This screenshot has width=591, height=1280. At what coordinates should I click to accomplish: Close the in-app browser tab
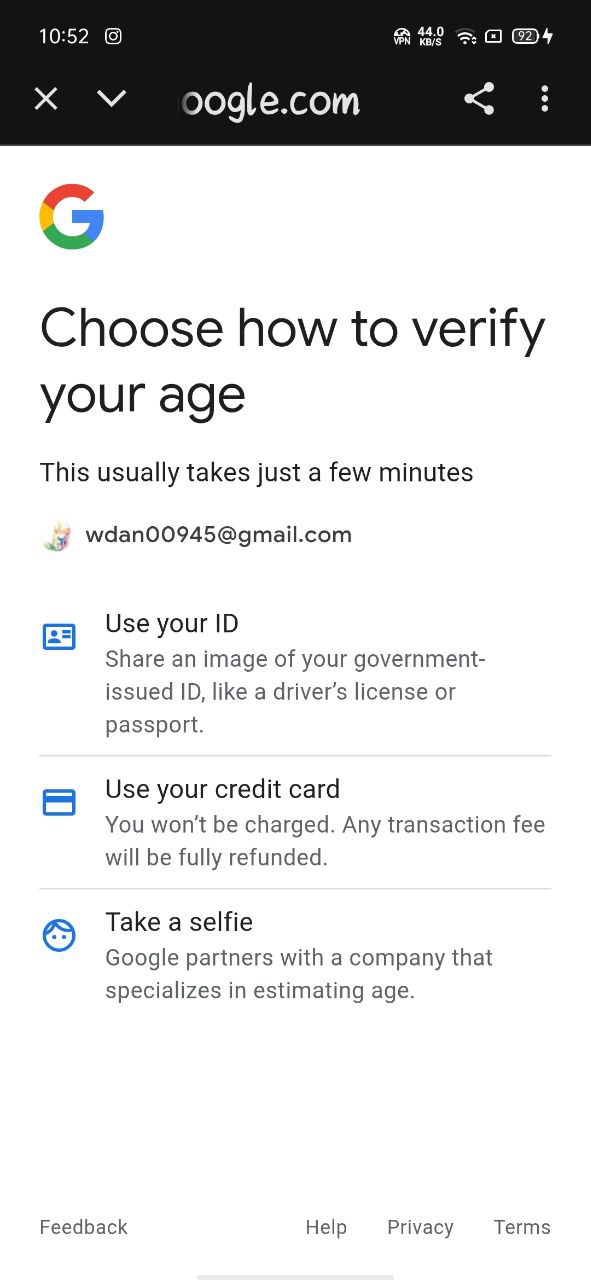pos(46,99)
